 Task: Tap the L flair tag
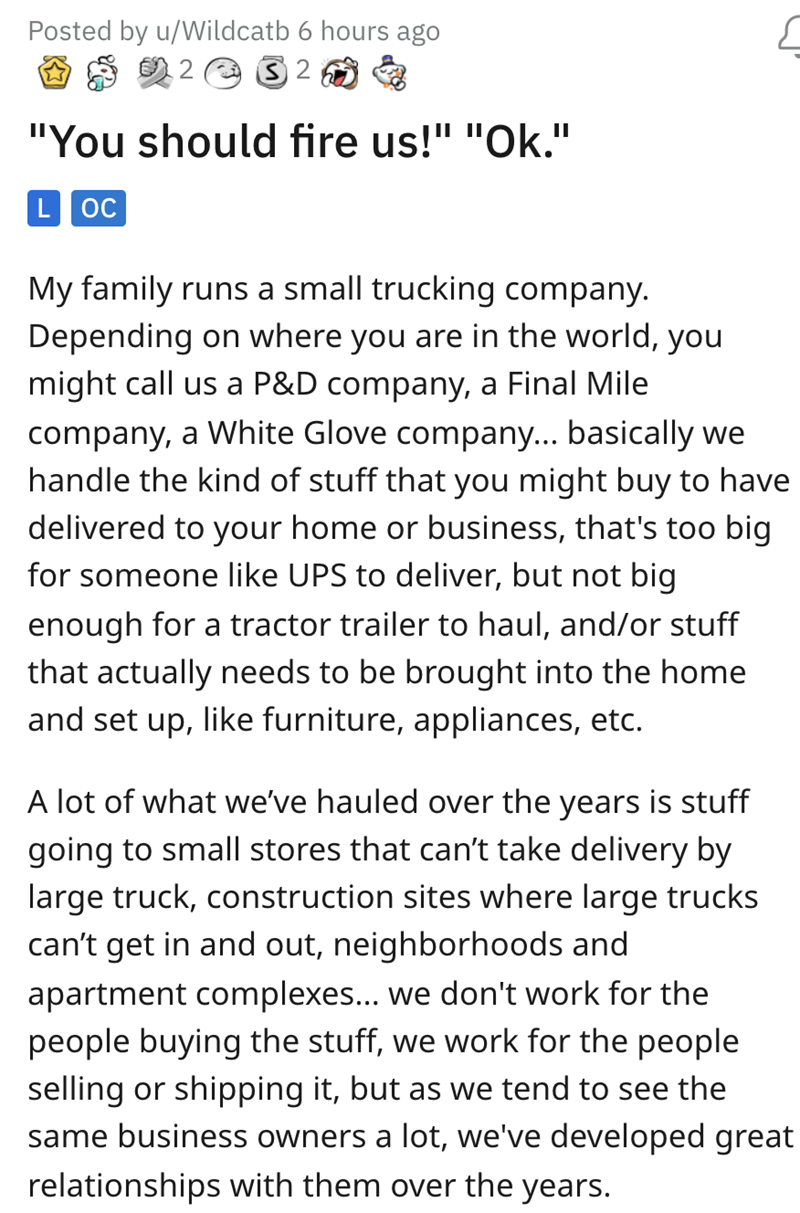click(44, 207)
